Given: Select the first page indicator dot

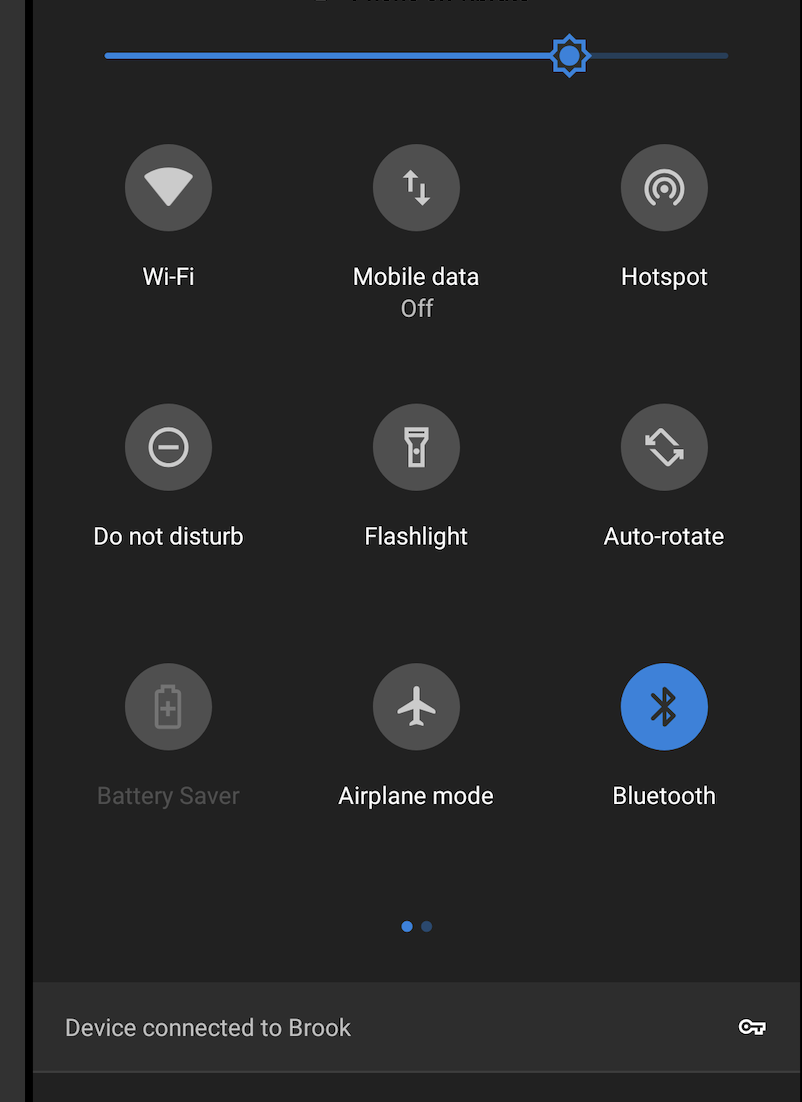Looking at the screenshot, I should (406, 926).
